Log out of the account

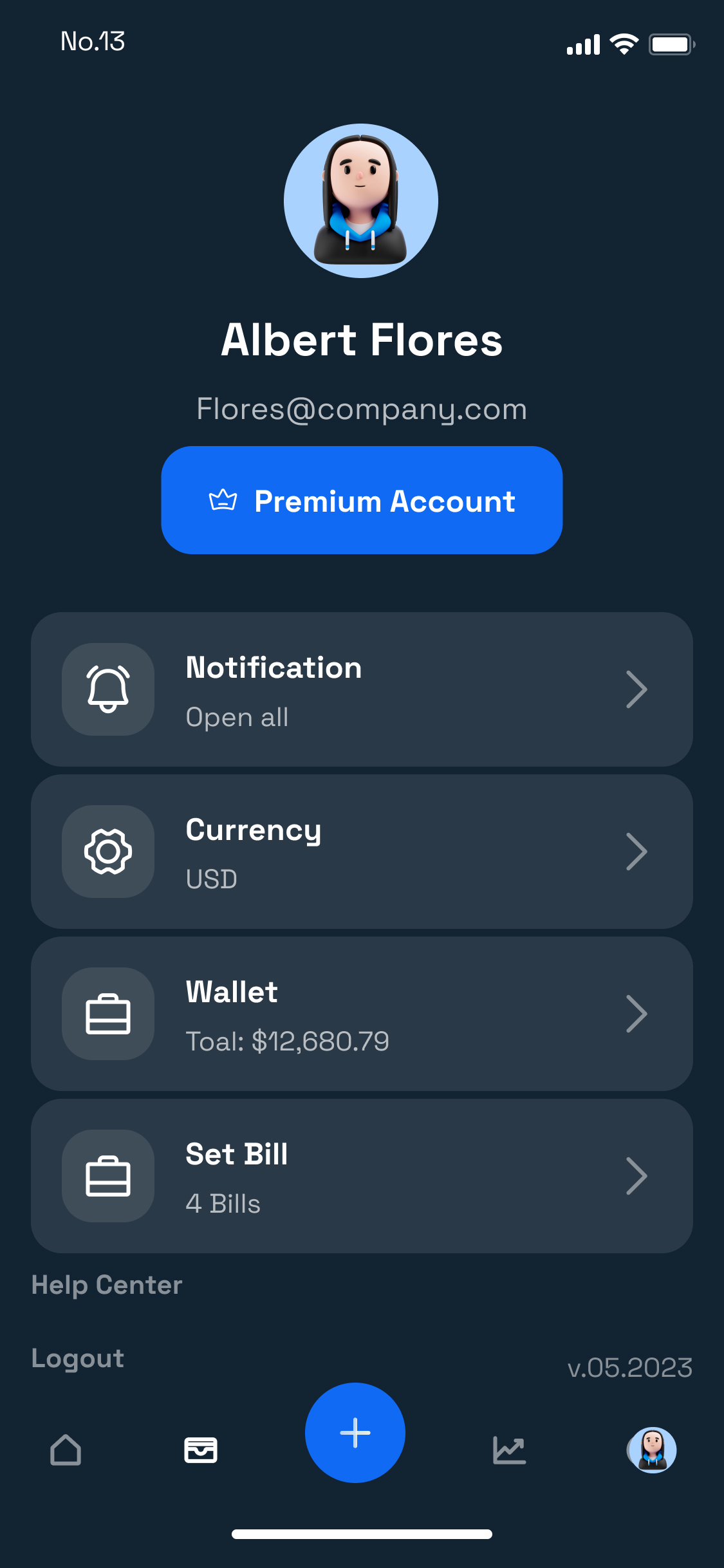[x=78, y=1358]
